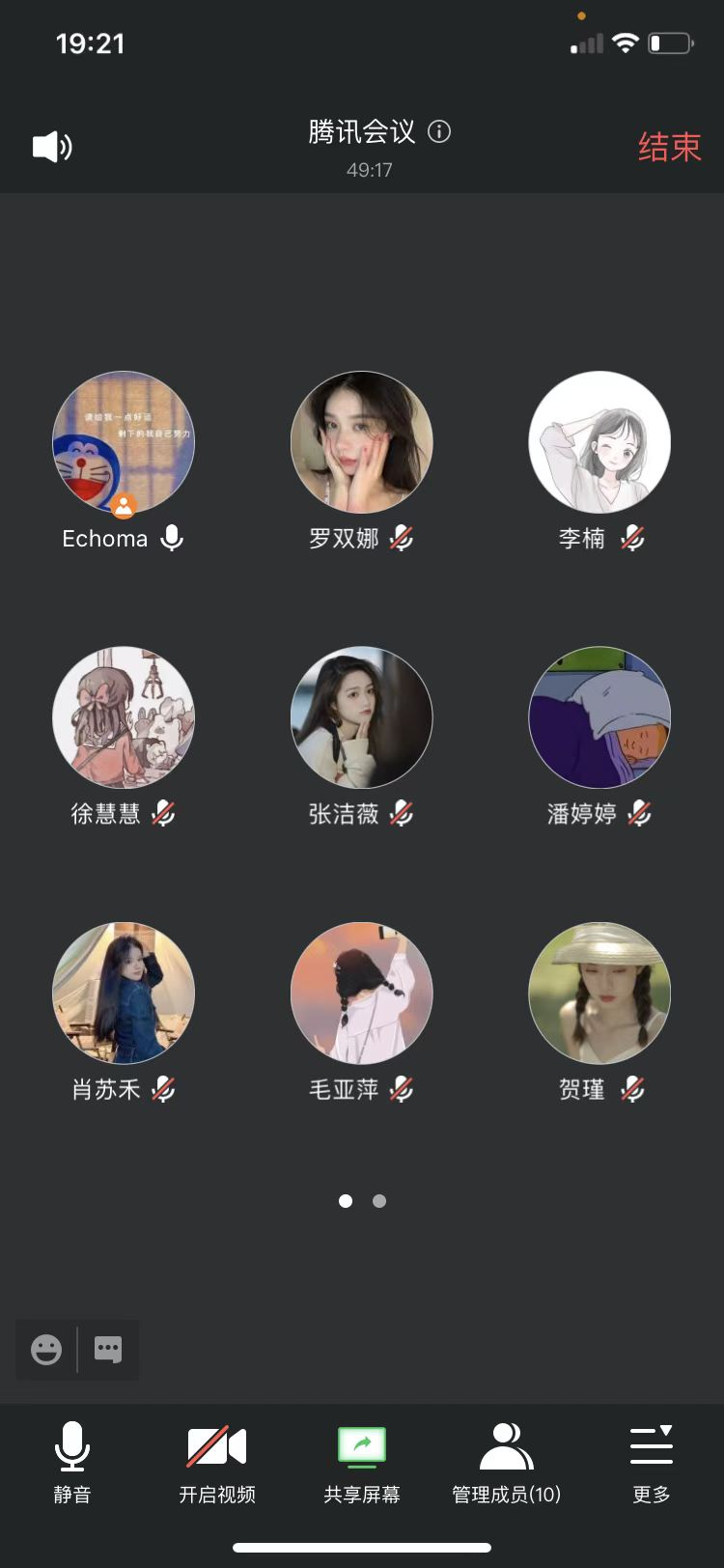Select Echoma's participant tile
The image size is (724, 1568).
[x=124, y=443]
